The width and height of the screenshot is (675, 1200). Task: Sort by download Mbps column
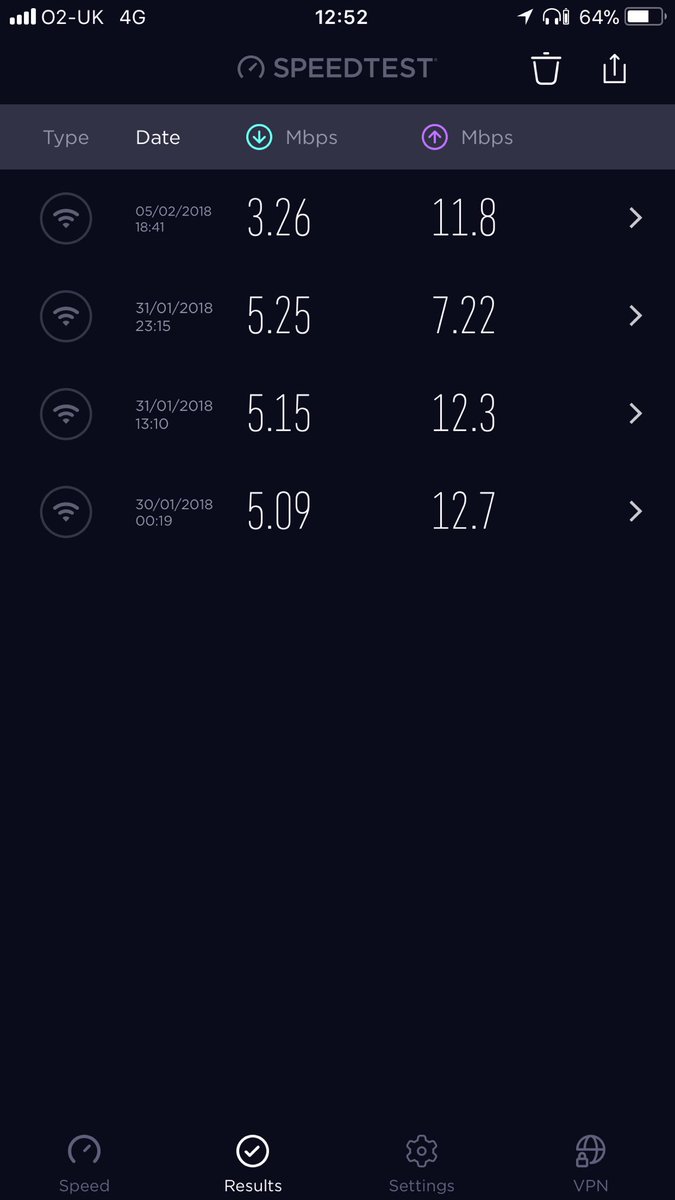pyautogui.click(x=292, y=138)
